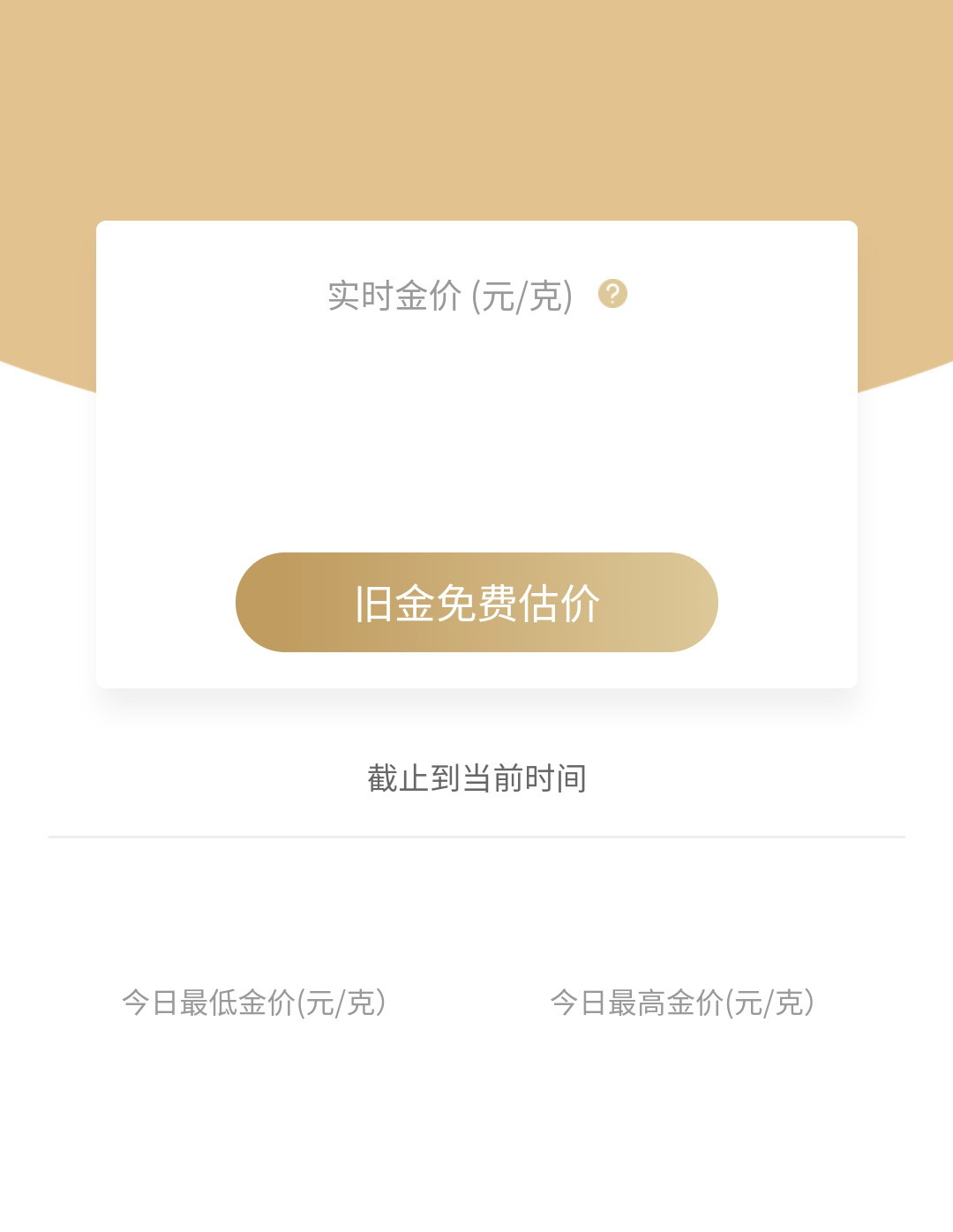Open the gold price help question mark
The width and height of the screenshot is (953, 1232).
(612, 294)
